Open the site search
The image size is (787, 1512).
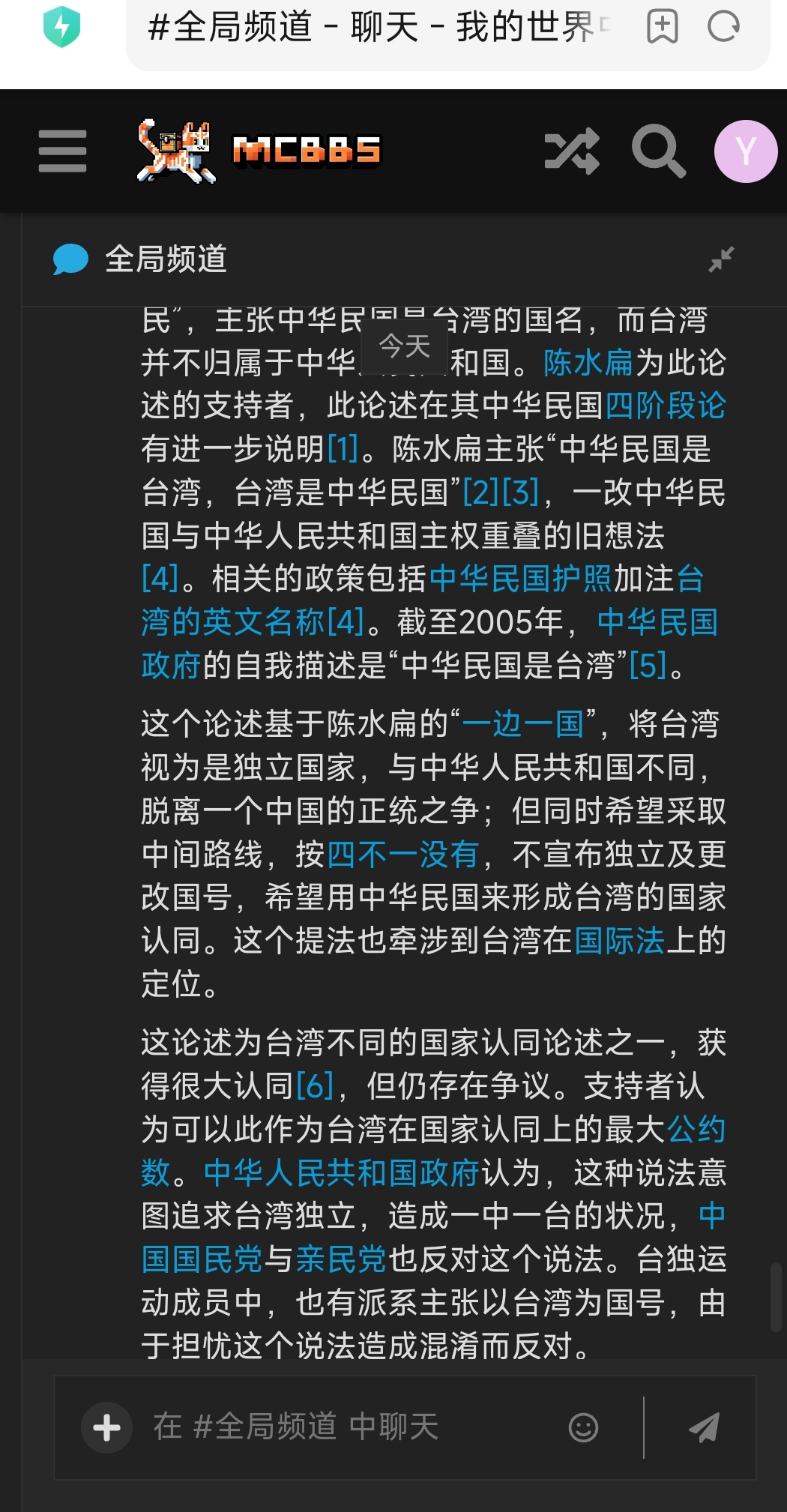pyautogui.click(x=658, y=151)
